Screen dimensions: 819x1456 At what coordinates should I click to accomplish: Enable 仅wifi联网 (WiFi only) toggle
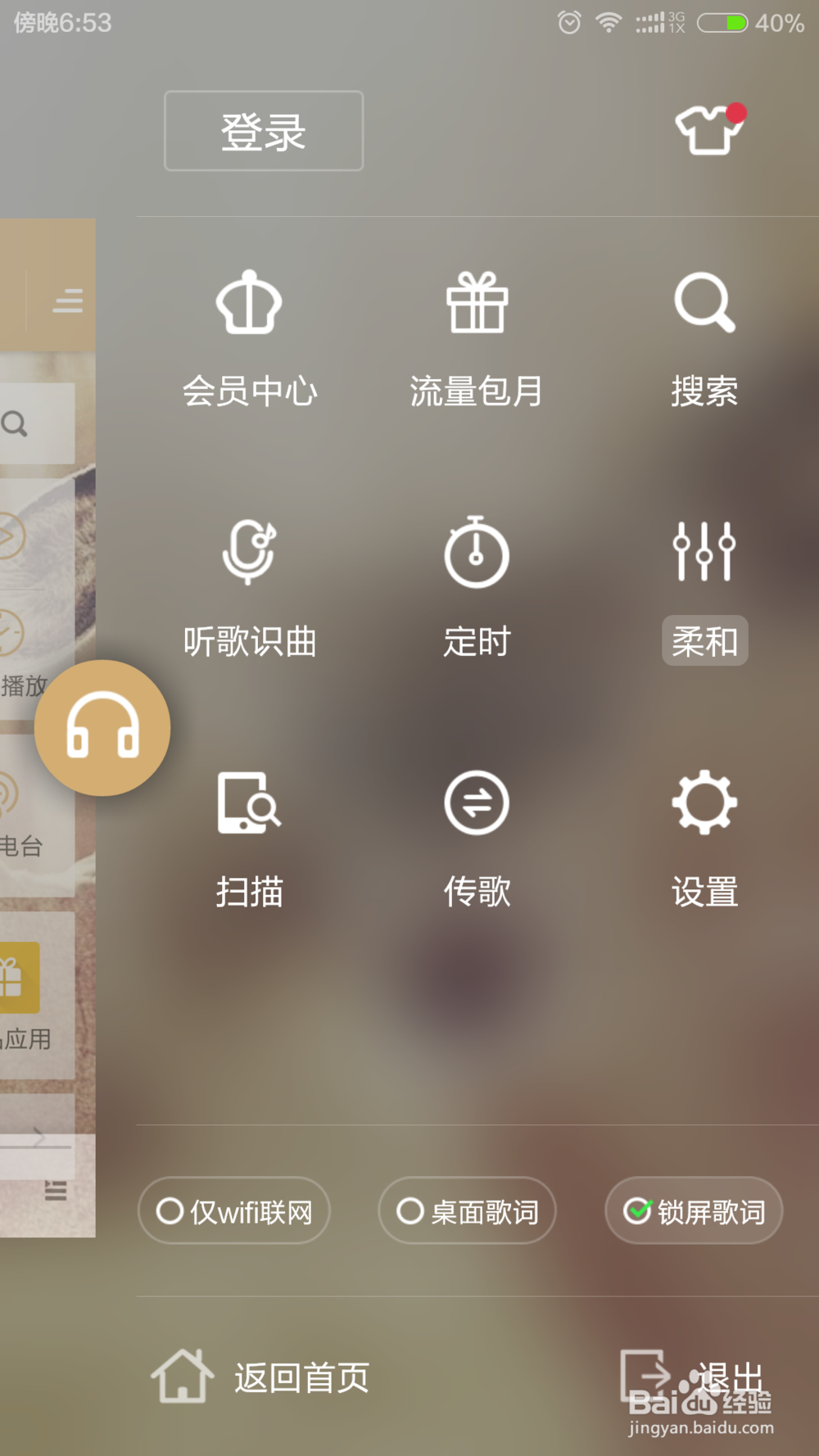(233, 1210)
